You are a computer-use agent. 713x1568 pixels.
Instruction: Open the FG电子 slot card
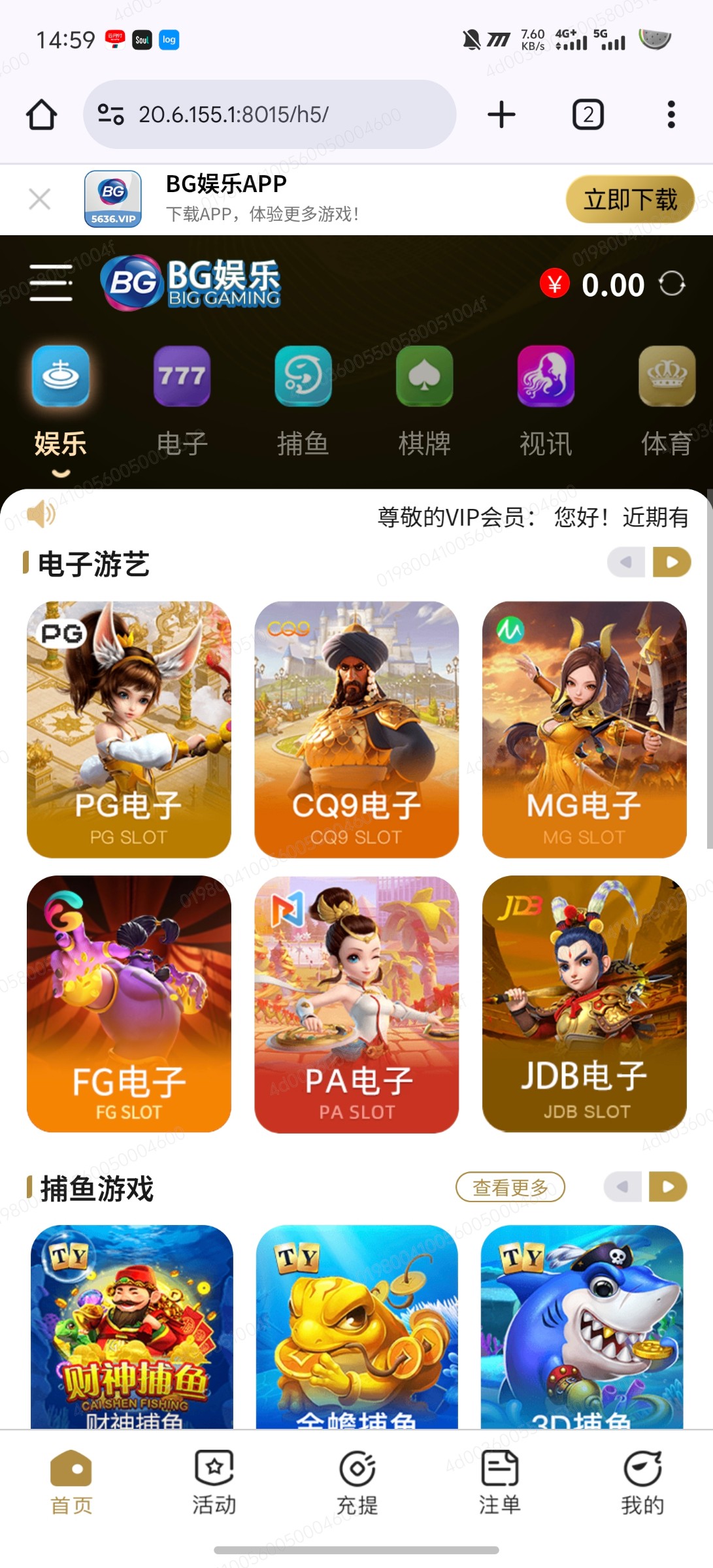(x=129, y=1004)
